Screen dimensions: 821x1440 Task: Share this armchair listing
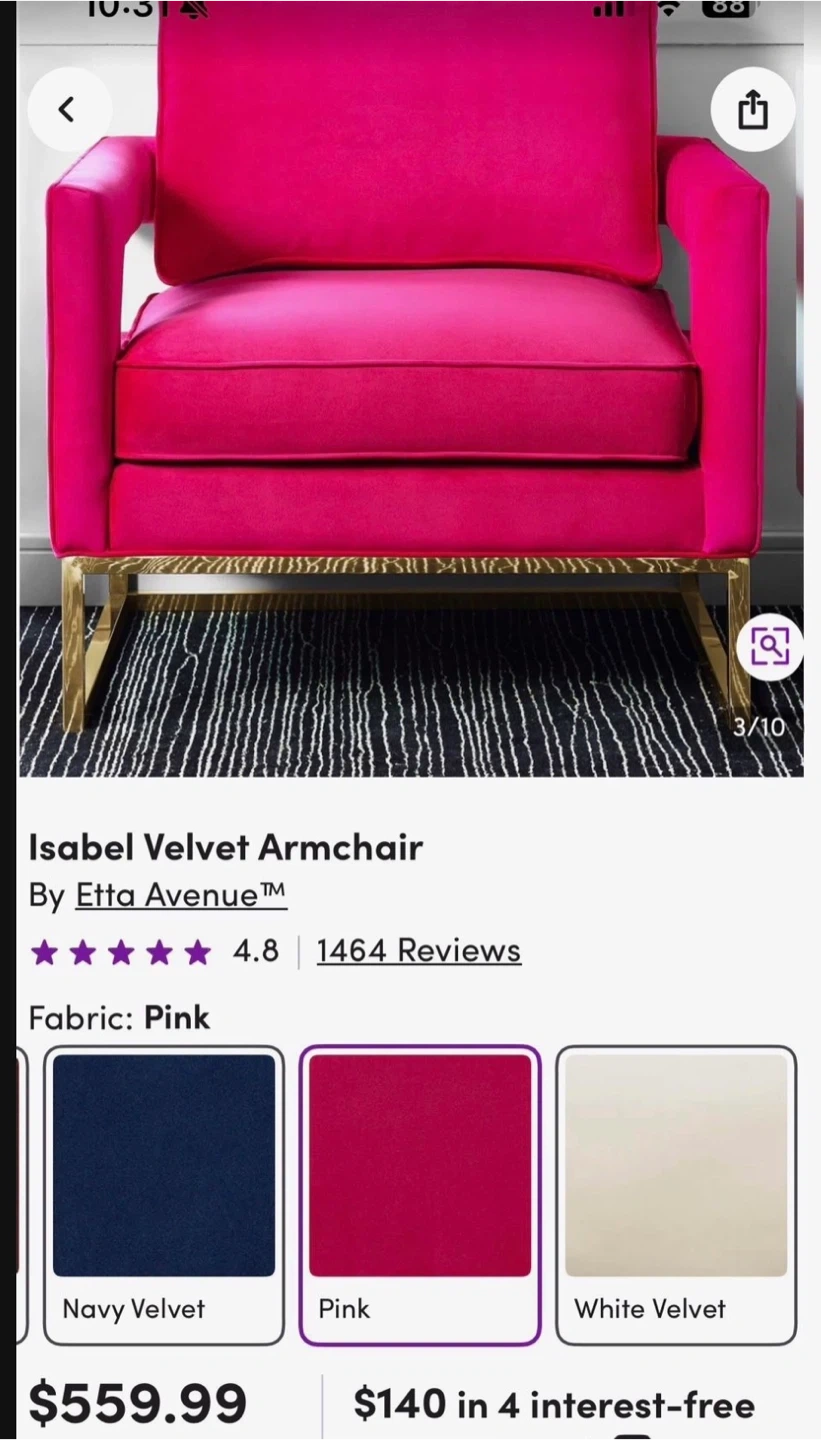pos(752,109)
